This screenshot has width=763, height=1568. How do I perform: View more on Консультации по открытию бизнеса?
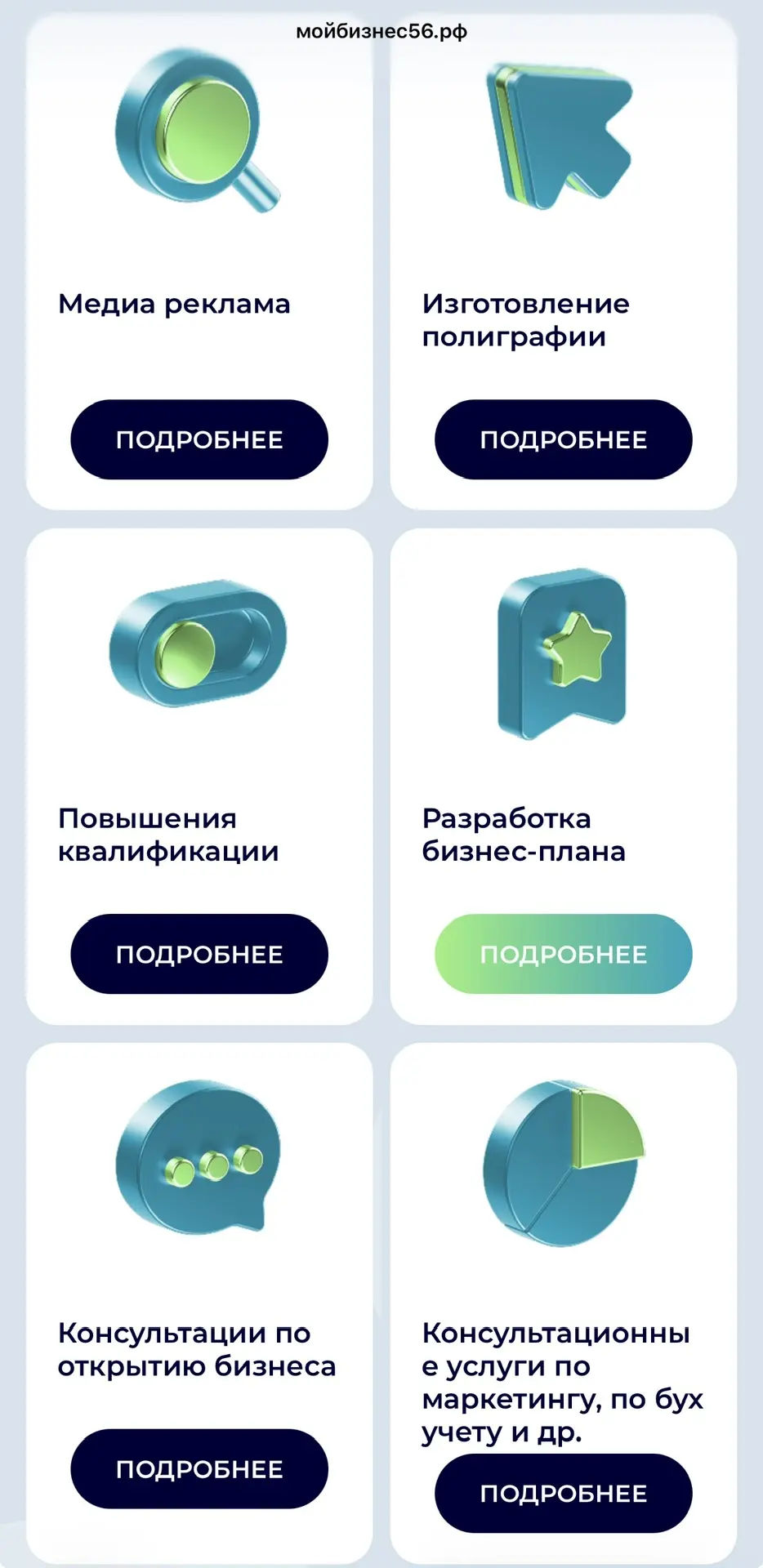coord(199,1468)
